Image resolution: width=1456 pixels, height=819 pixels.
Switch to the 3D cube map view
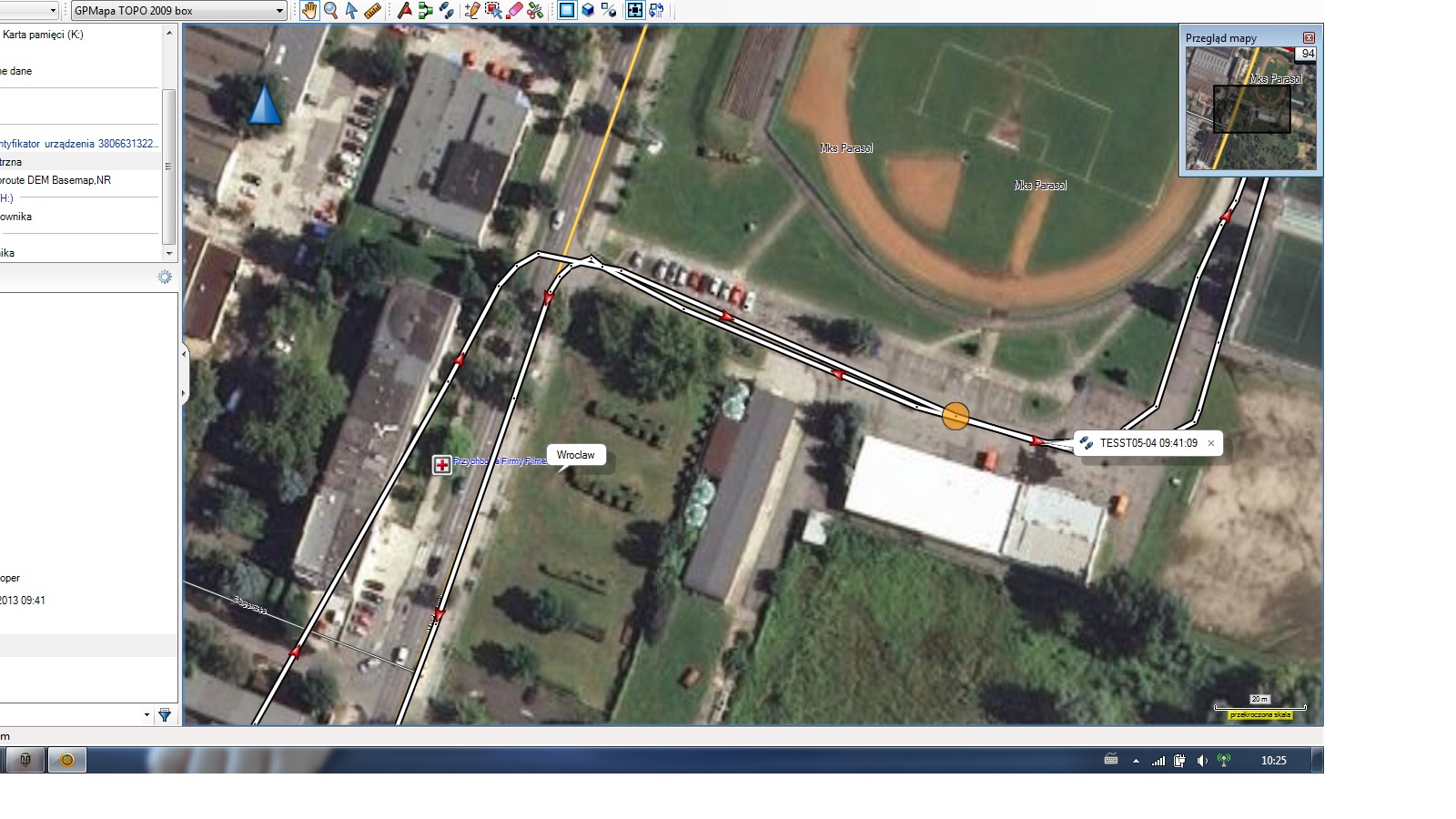[588, 11]
